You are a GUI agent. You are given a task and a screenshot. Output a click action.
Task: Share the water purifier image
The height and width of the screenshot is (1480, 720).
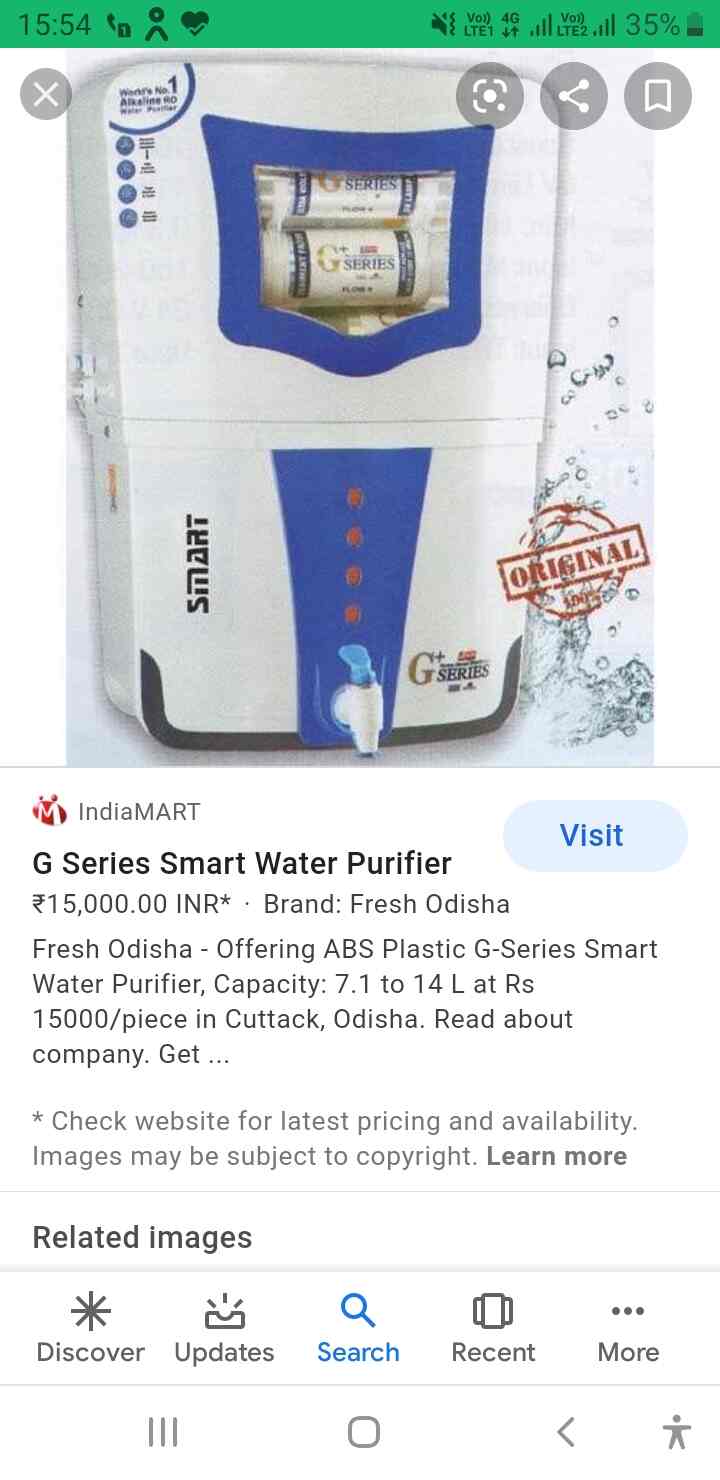[573, 95]
